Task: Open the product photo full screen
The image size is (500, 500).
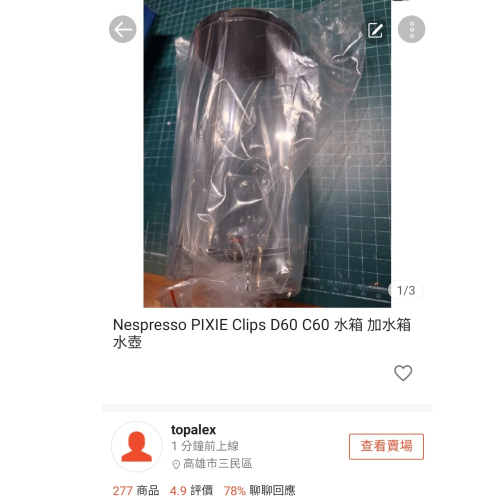Action: point(267,154)
